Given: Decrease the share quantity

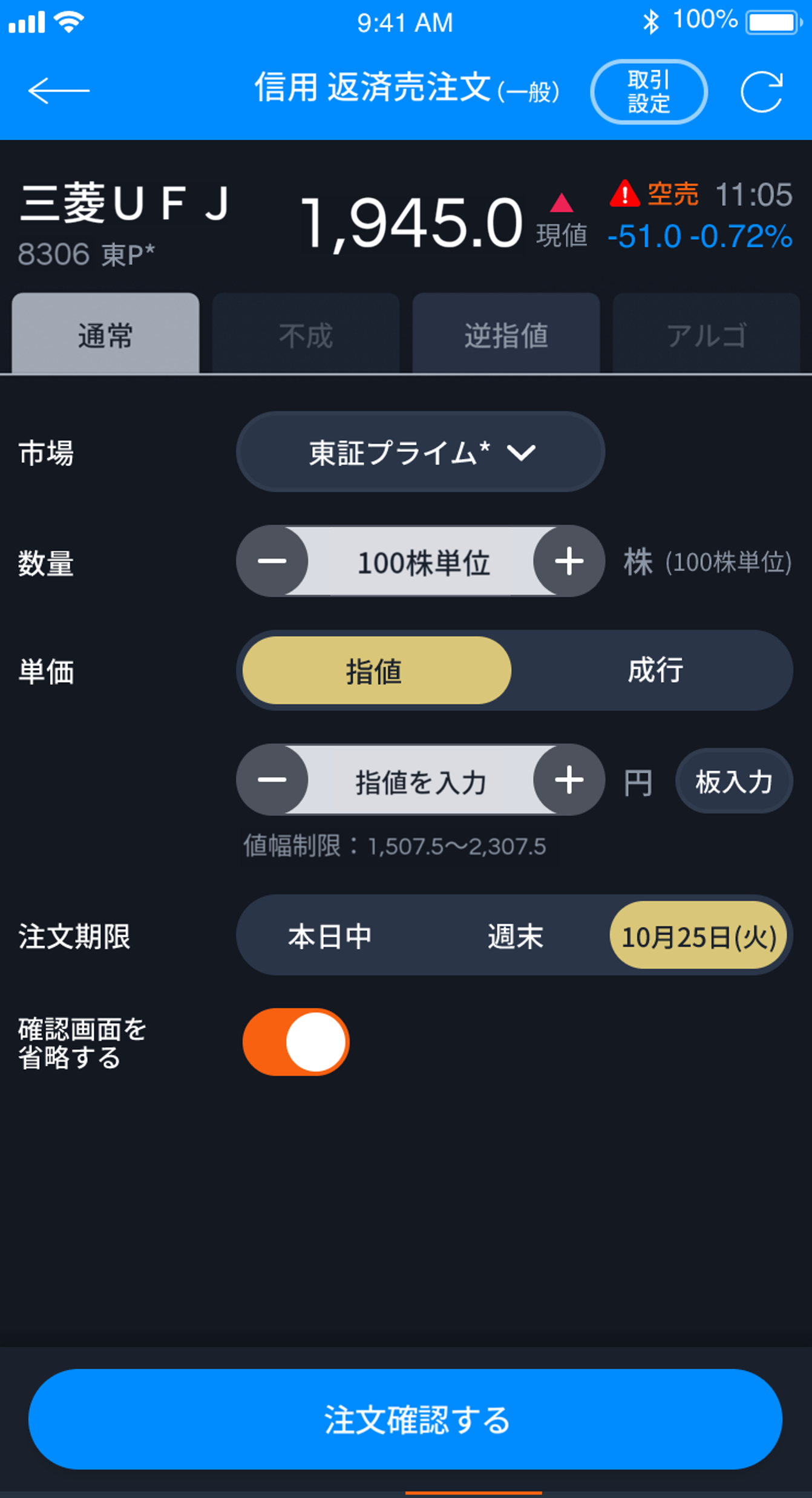Looking at the screenshot, I should (x=272, y=562).
